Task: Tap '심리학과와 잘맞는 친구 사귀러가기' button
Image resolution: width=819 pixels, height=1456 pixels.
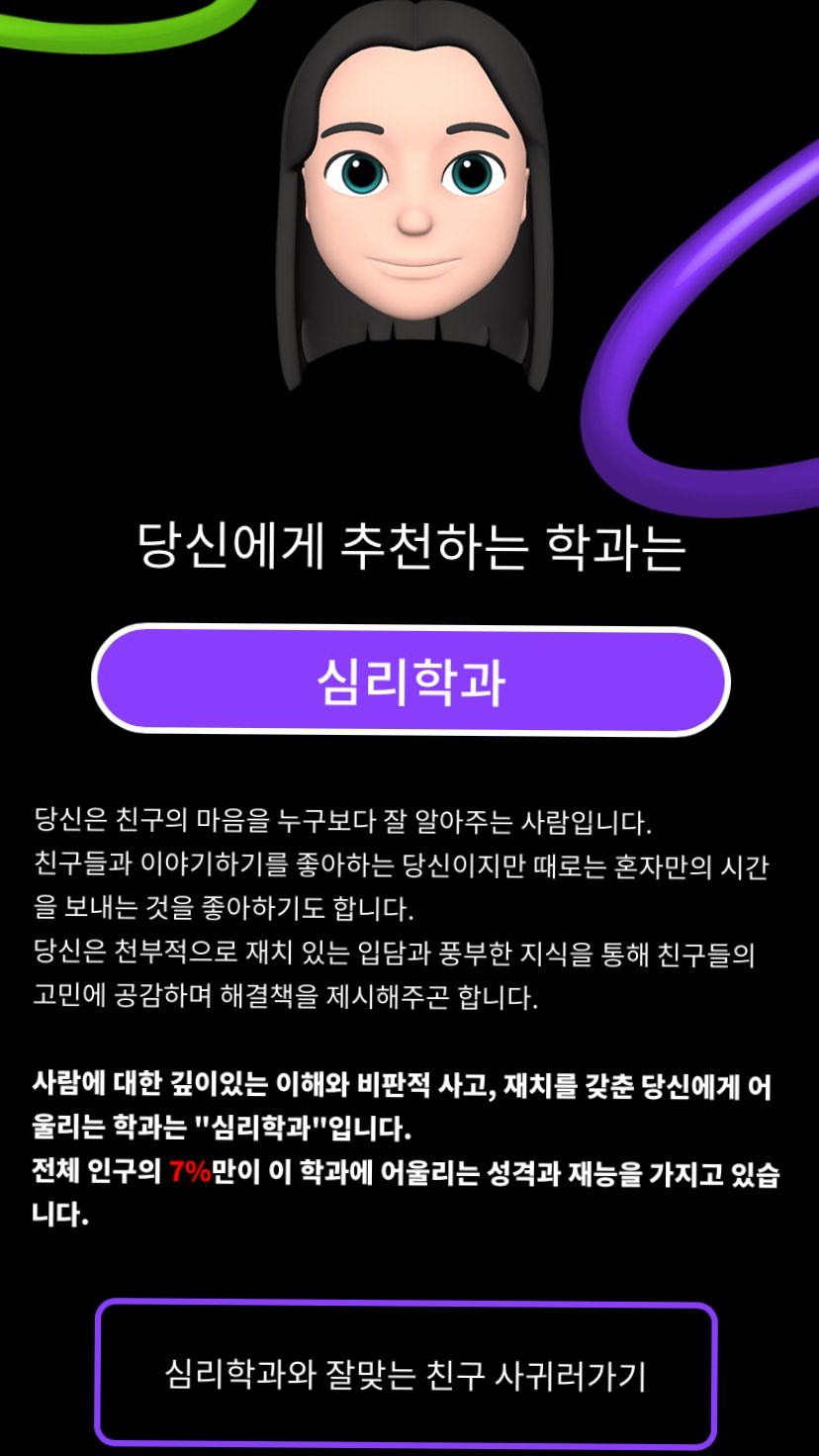Action: (x=406, y=1375)
